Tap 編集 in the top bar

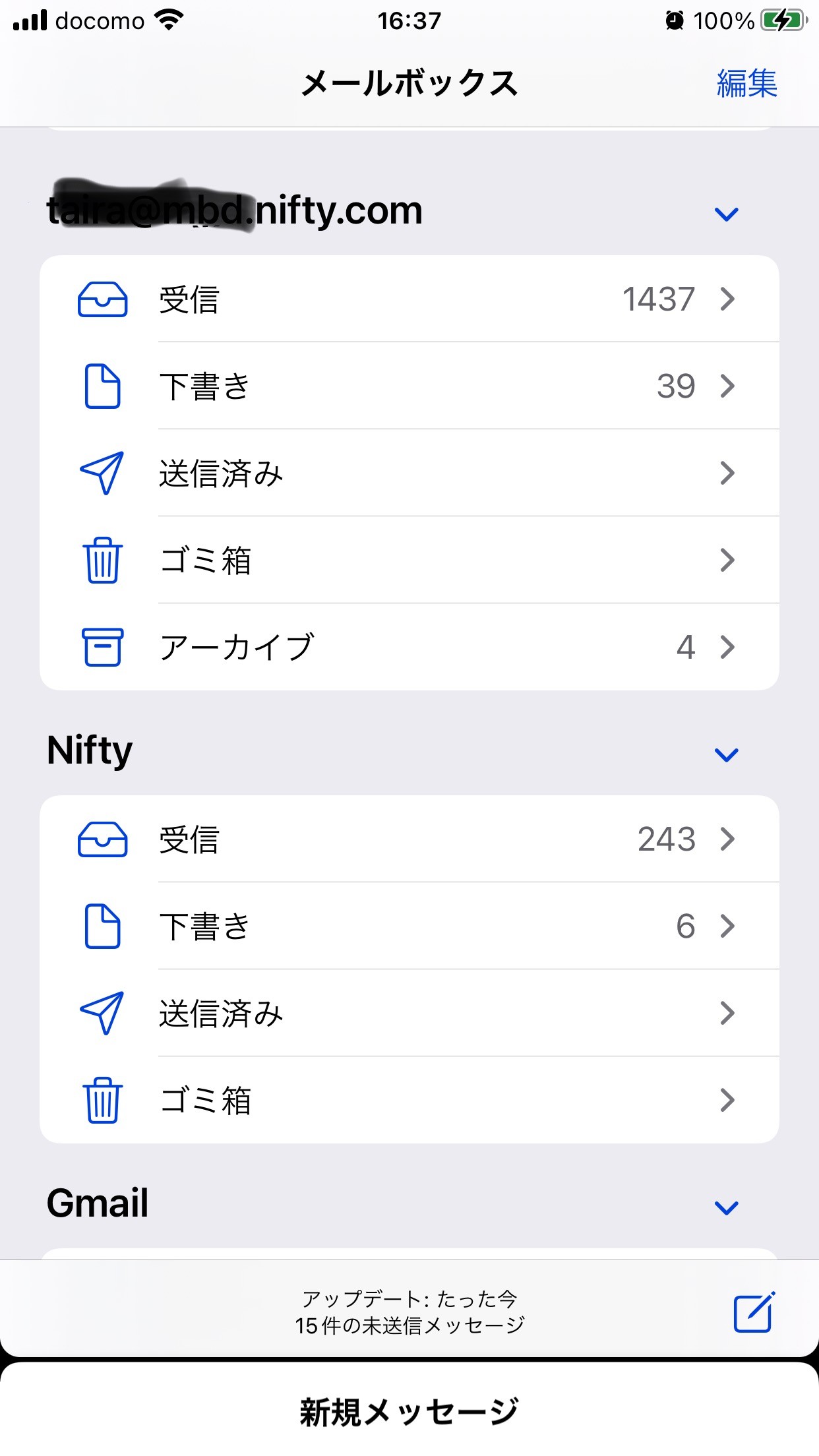click(x=746, y=84)
